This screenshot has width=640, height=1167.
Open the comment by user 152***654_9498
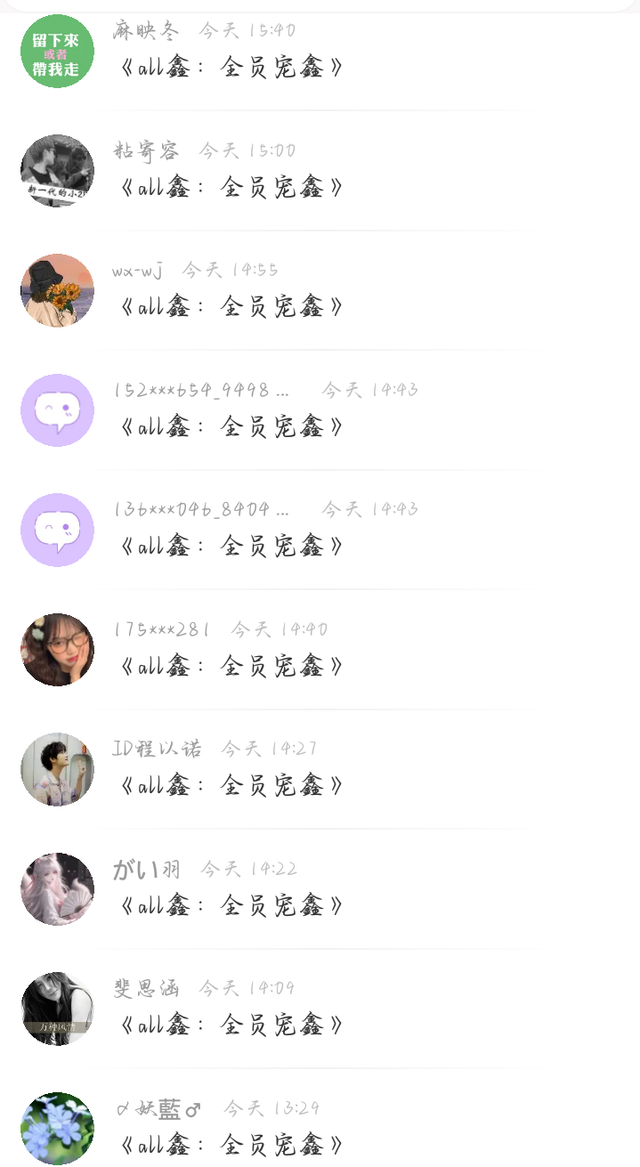[x=231, y=426]
